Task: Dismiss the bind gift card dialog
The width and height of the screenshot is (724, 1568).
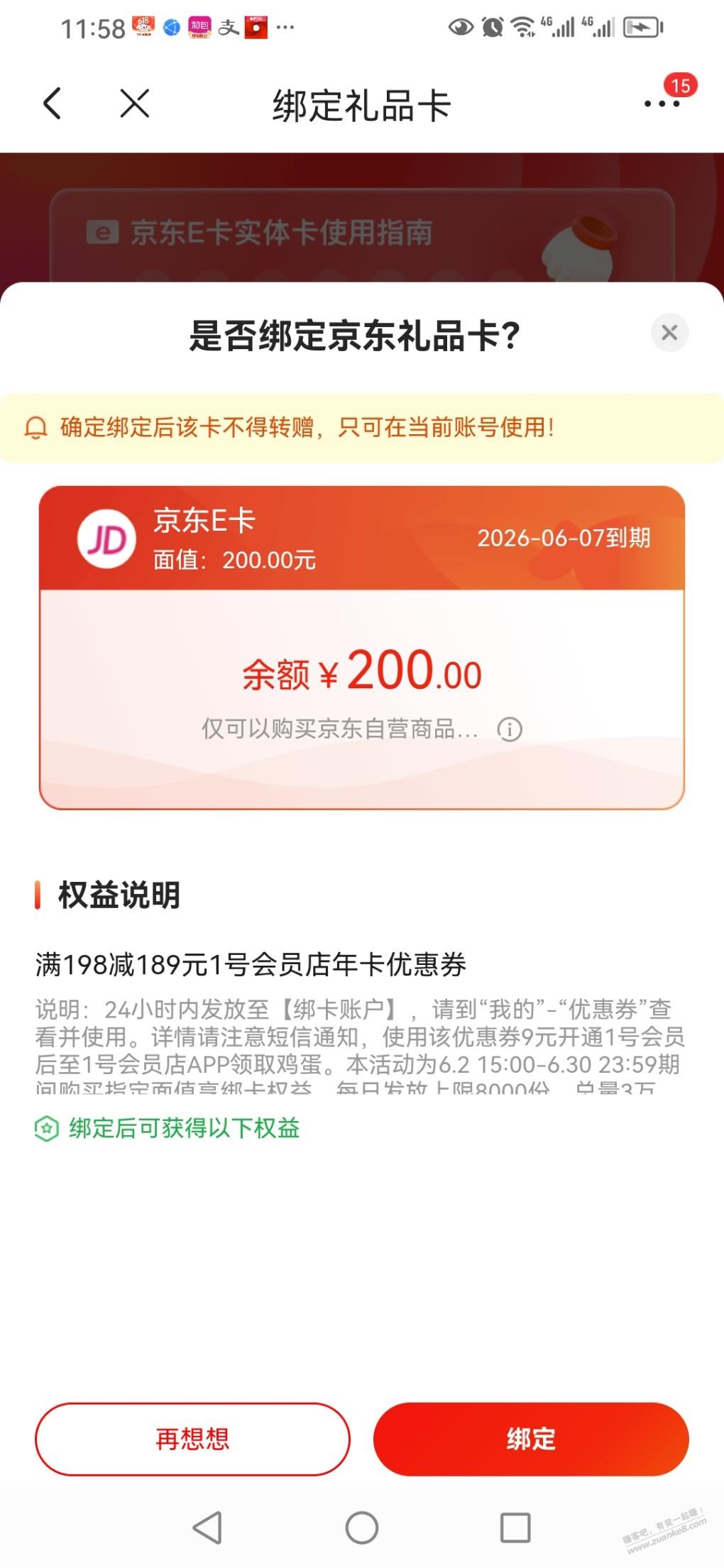Action: [x=669, y=333]
